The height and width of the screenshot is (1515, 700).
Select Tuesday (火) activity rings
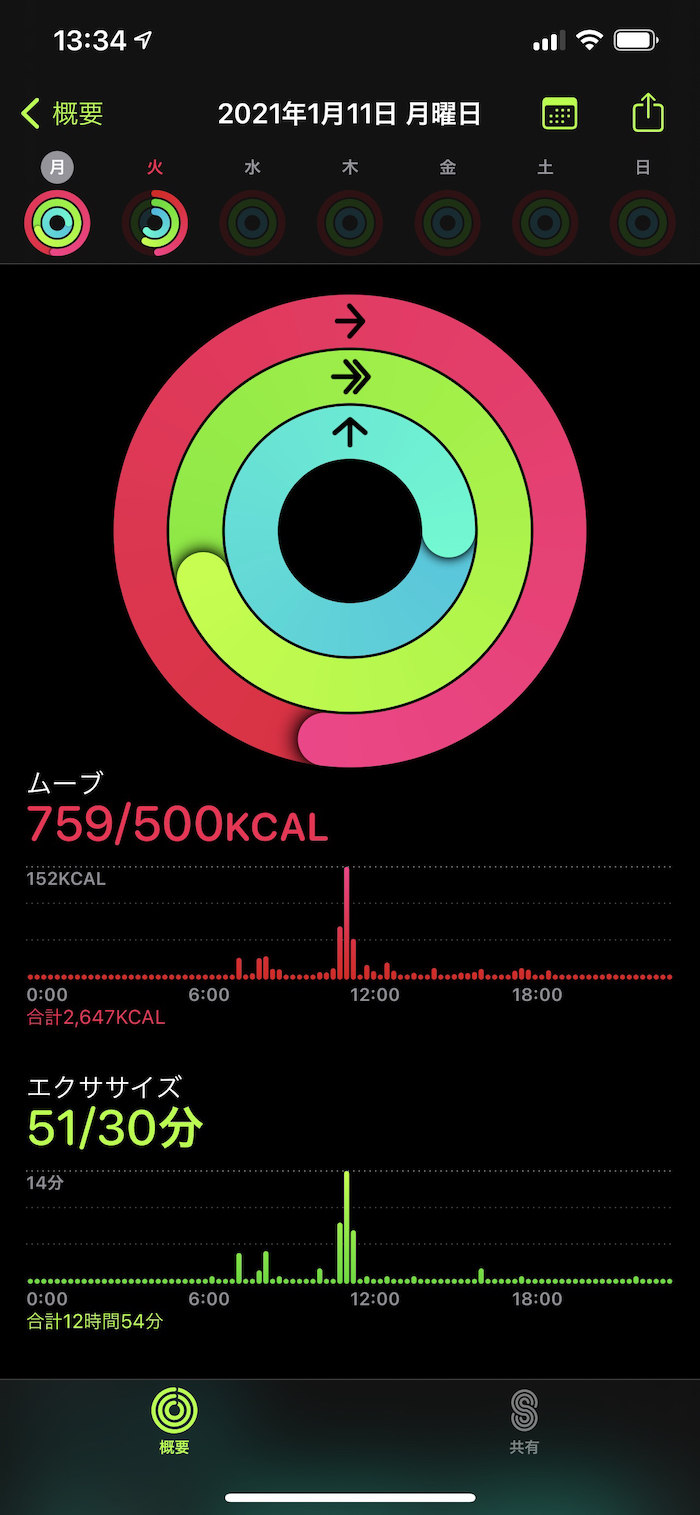pyautogui.click(x=155, y=222)
